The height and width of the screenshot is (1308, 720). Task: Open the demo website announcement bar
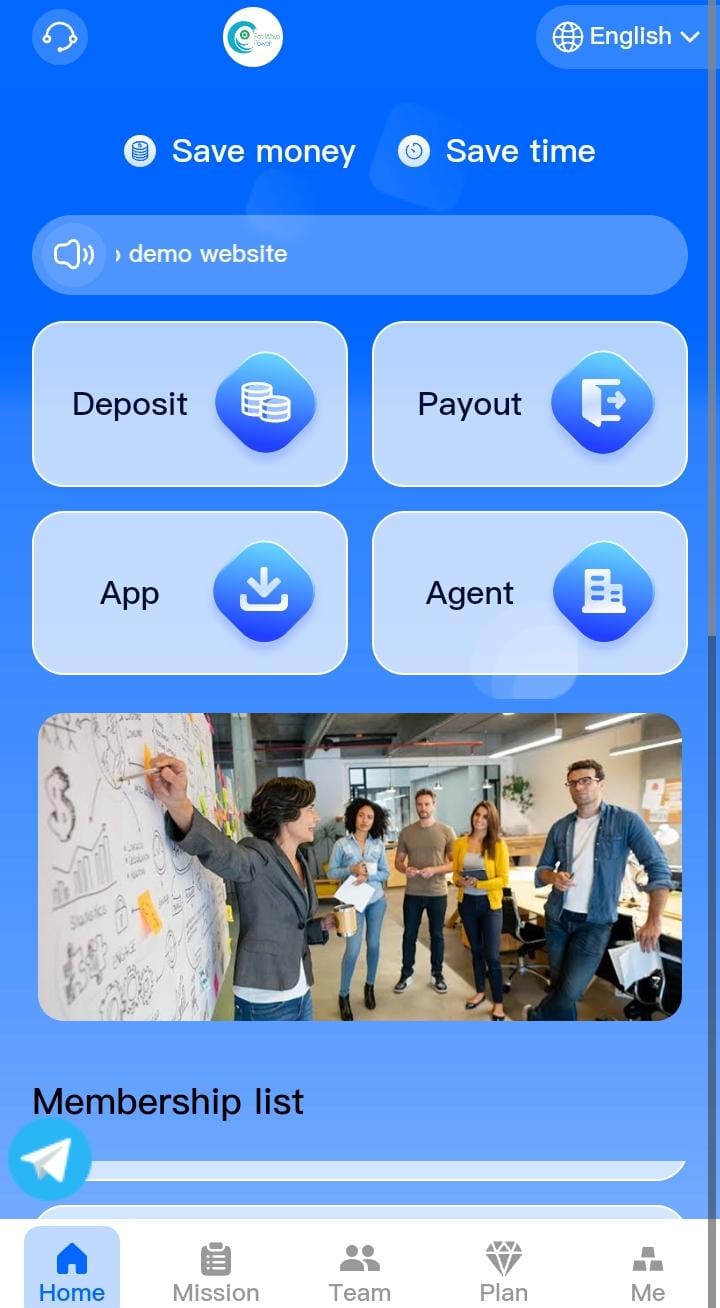coord(360,254)
